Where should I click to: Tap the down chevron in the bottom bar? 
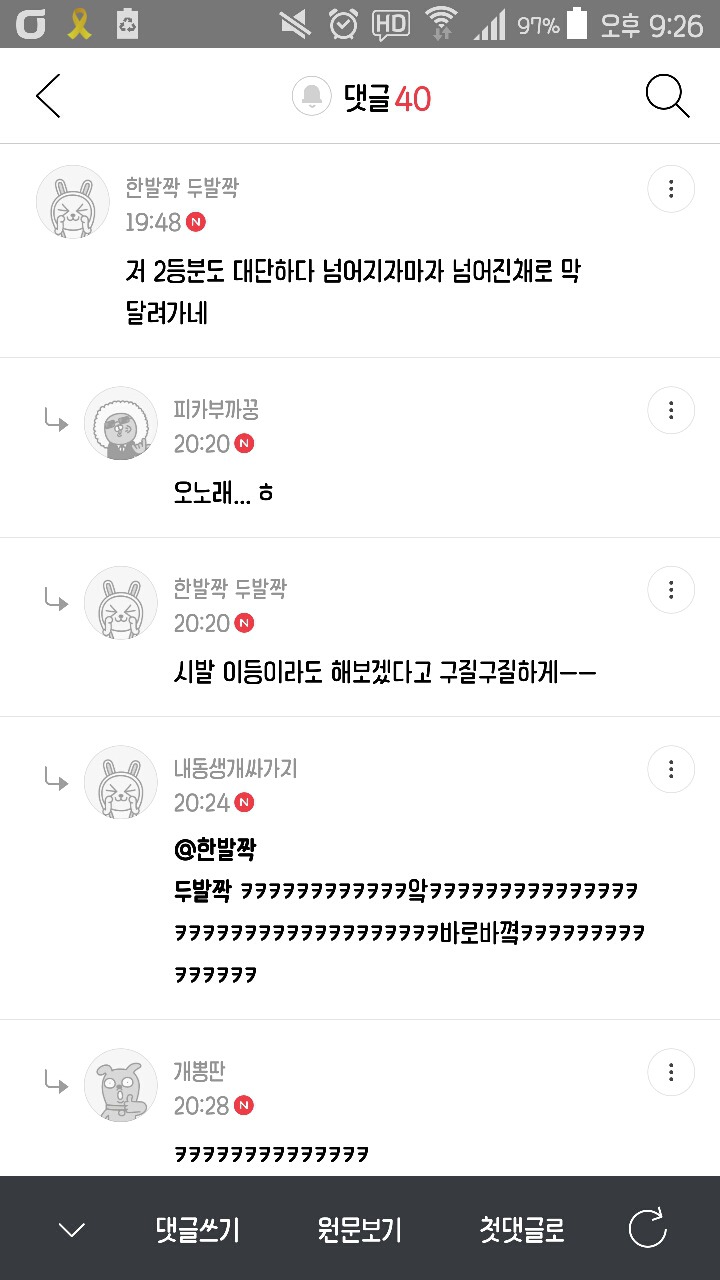point(72,1229)
